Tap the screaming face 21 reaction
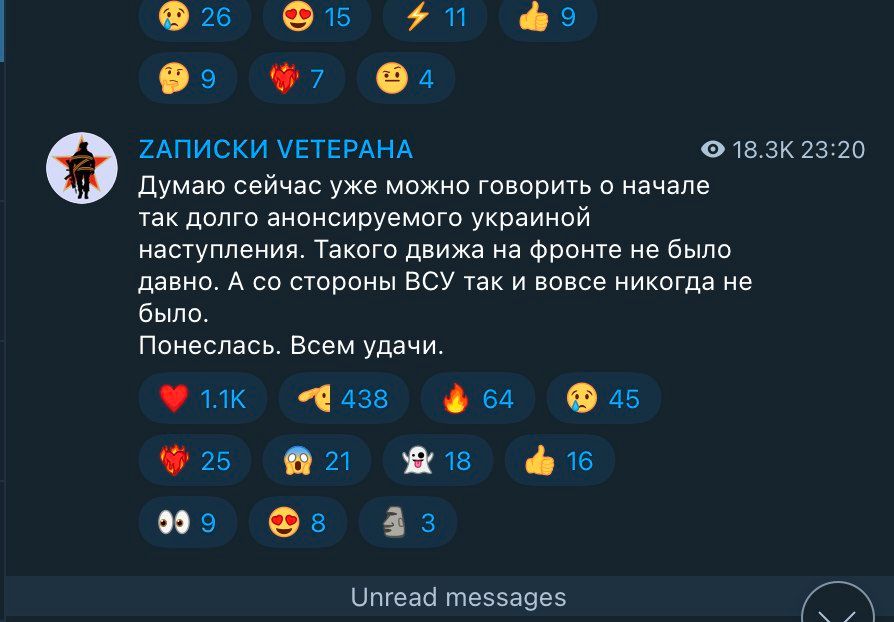894x622 pixels. tap(317, 460)
